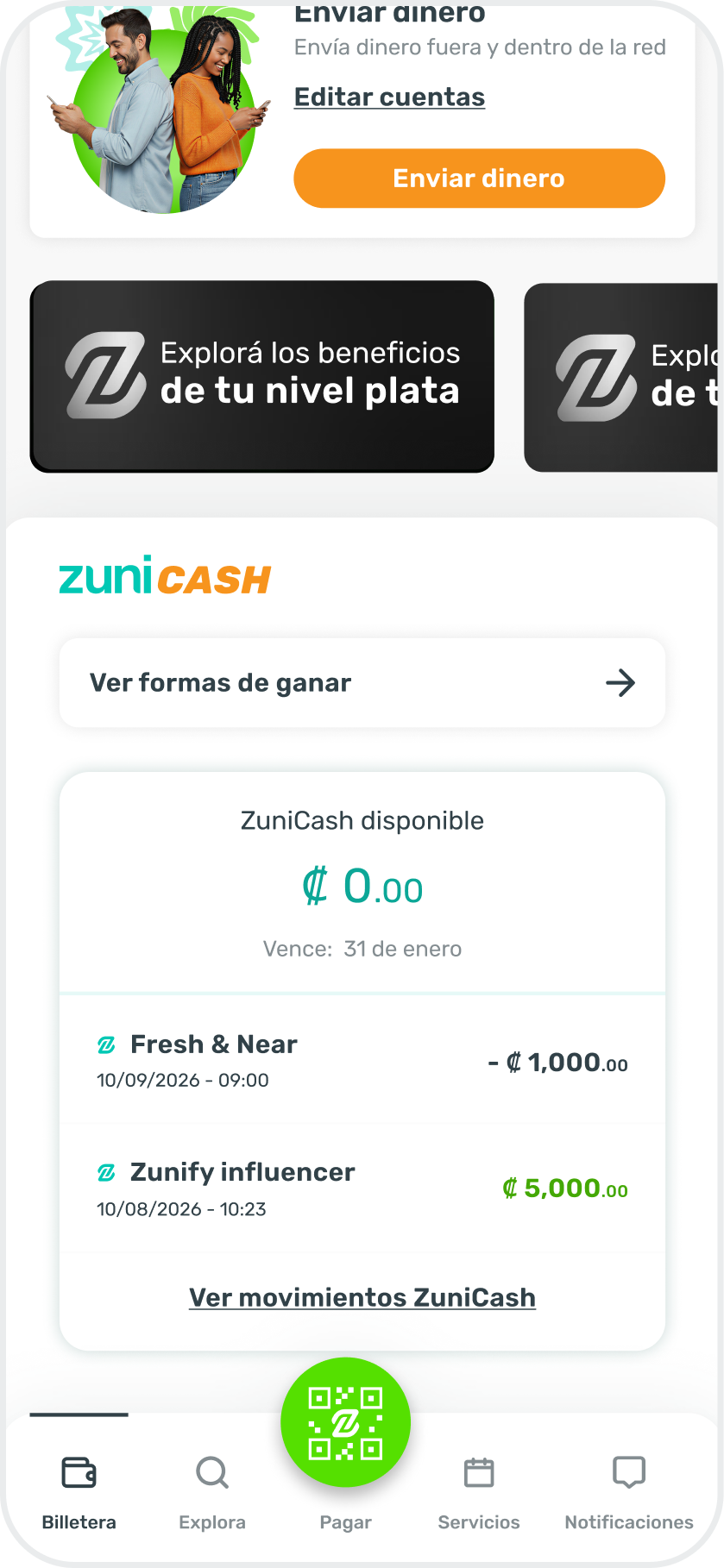Tap the orange Enviar dinero button
The height and width of the screenshot is (1568, 724).
[479, 179]
